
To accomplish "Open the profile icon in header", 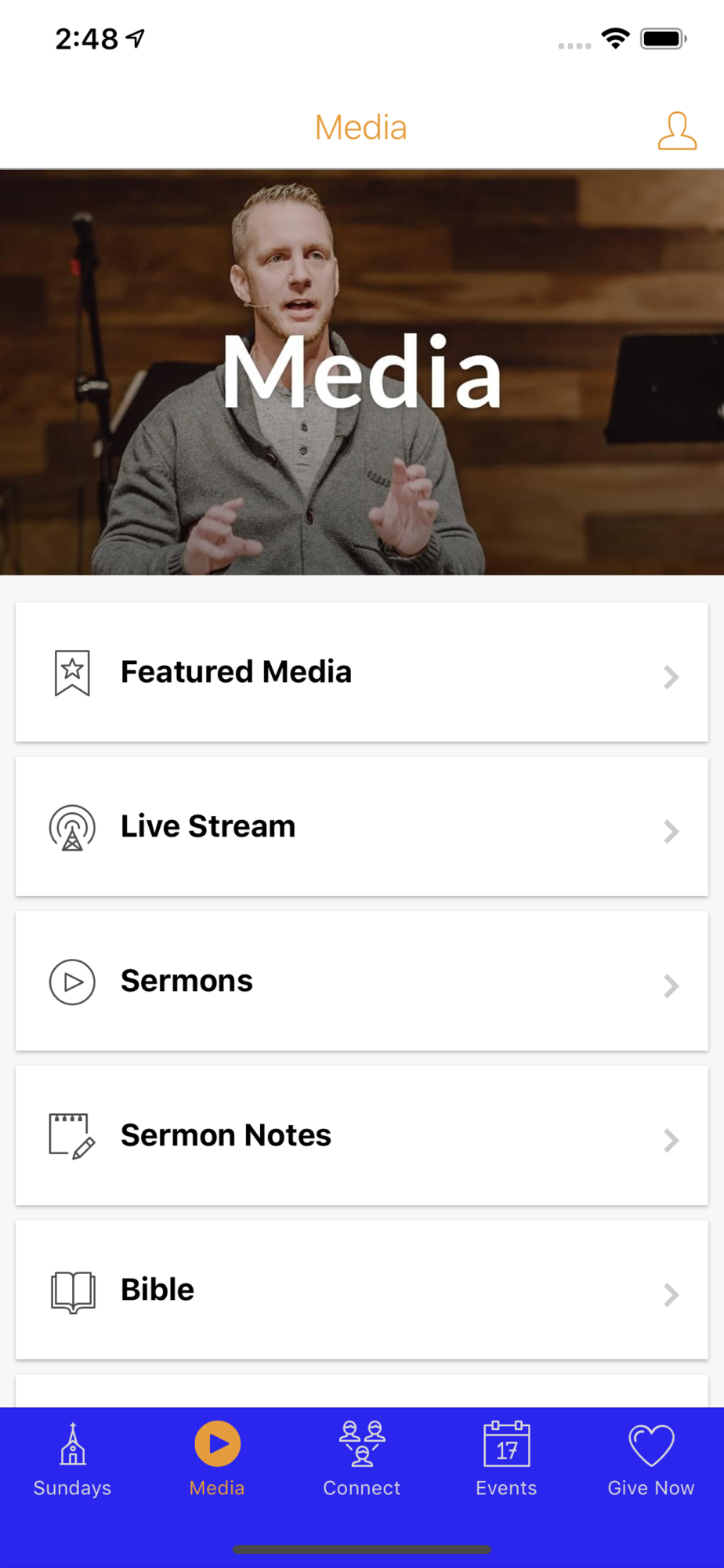I will [x=677, y=130].
